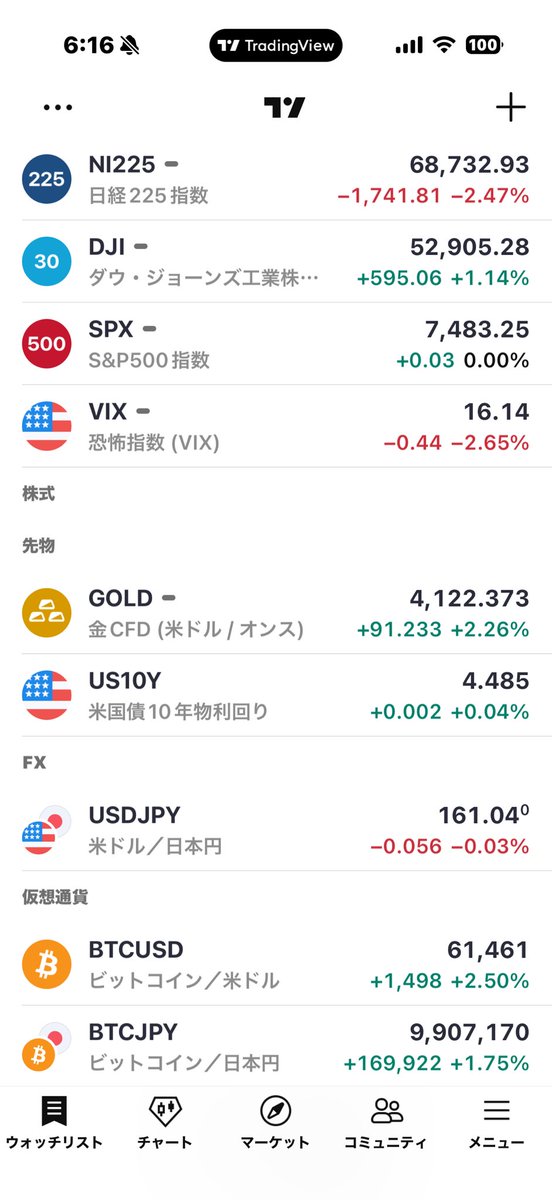The image size is (552, 1200).
Task: Open the メニュー tab
Action: 497,1122
